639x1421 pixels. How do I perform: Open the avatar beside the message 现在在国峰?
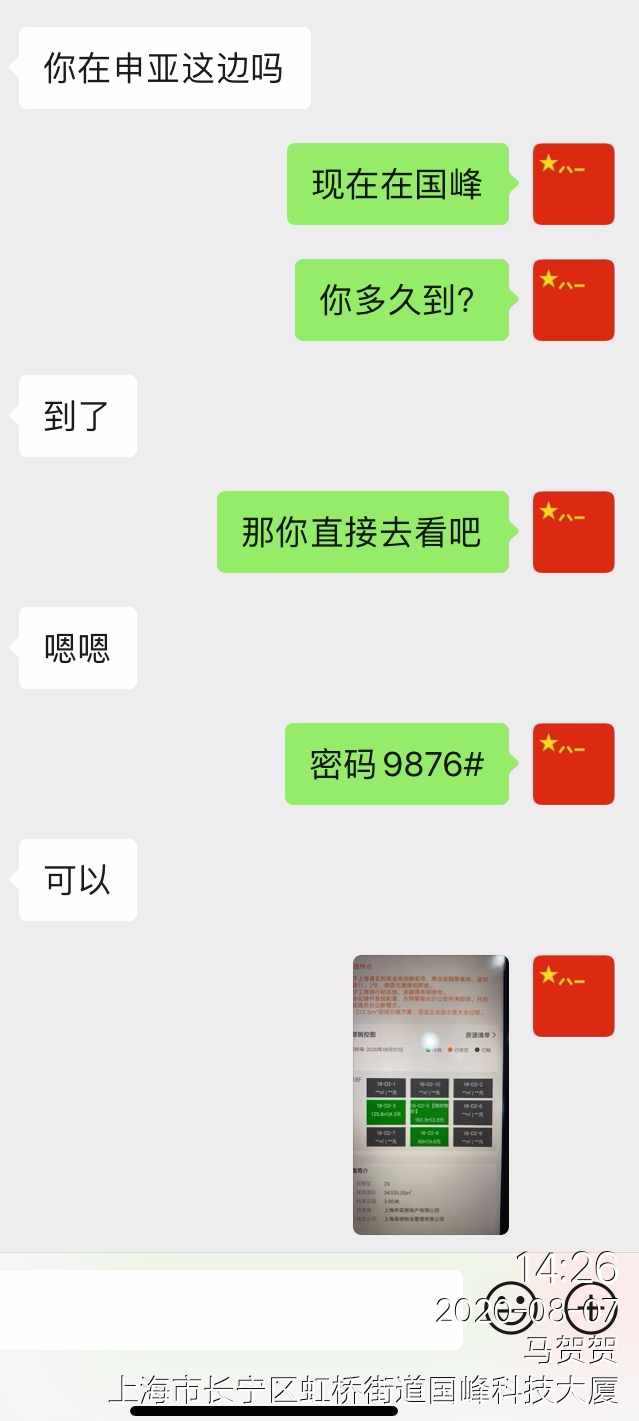[573, 184]
